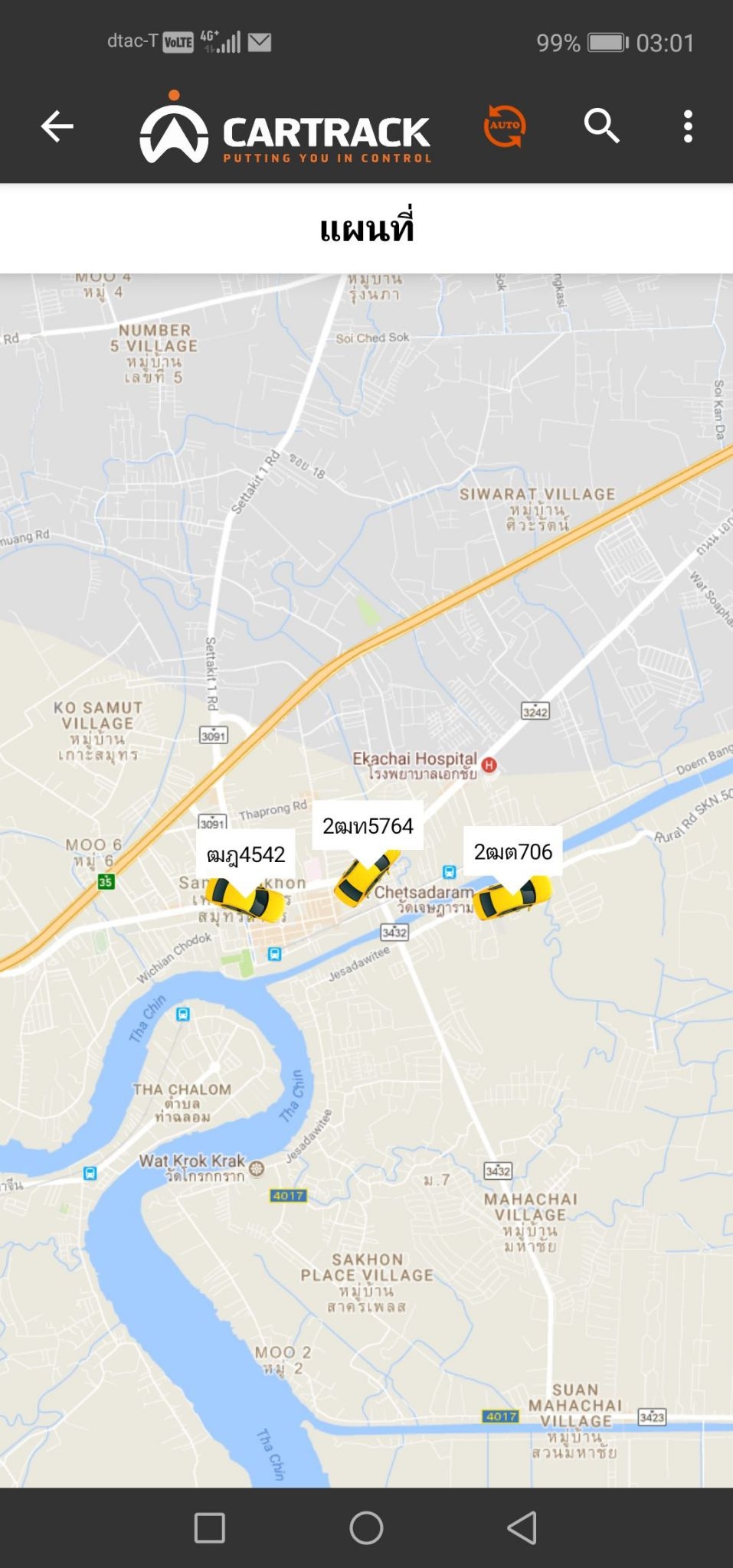This screenshot has width=733, height=1568.
Task: Open recent apps with the square button
Action: (x=209, y=1527)
